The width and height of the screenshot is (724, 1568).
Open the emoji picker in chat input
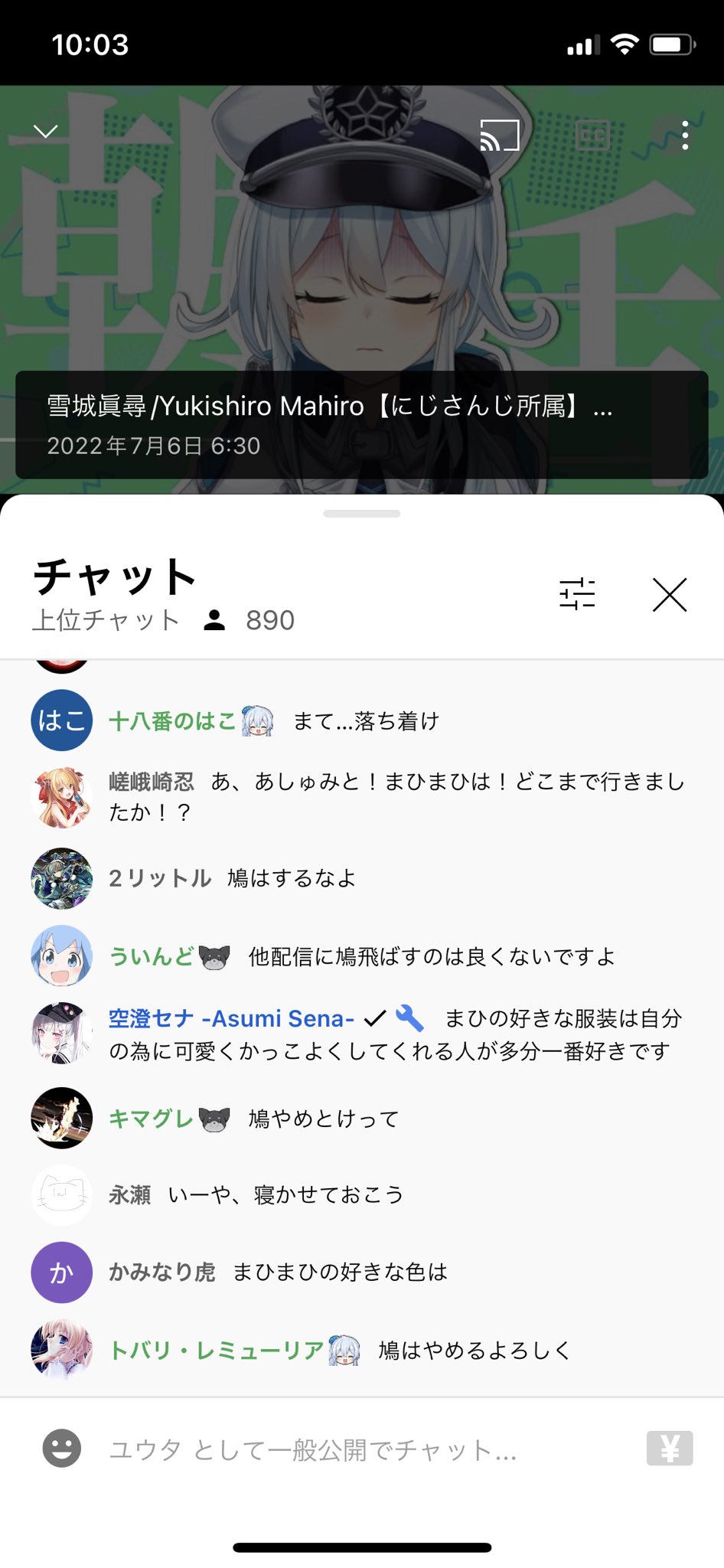point(62,1449)
